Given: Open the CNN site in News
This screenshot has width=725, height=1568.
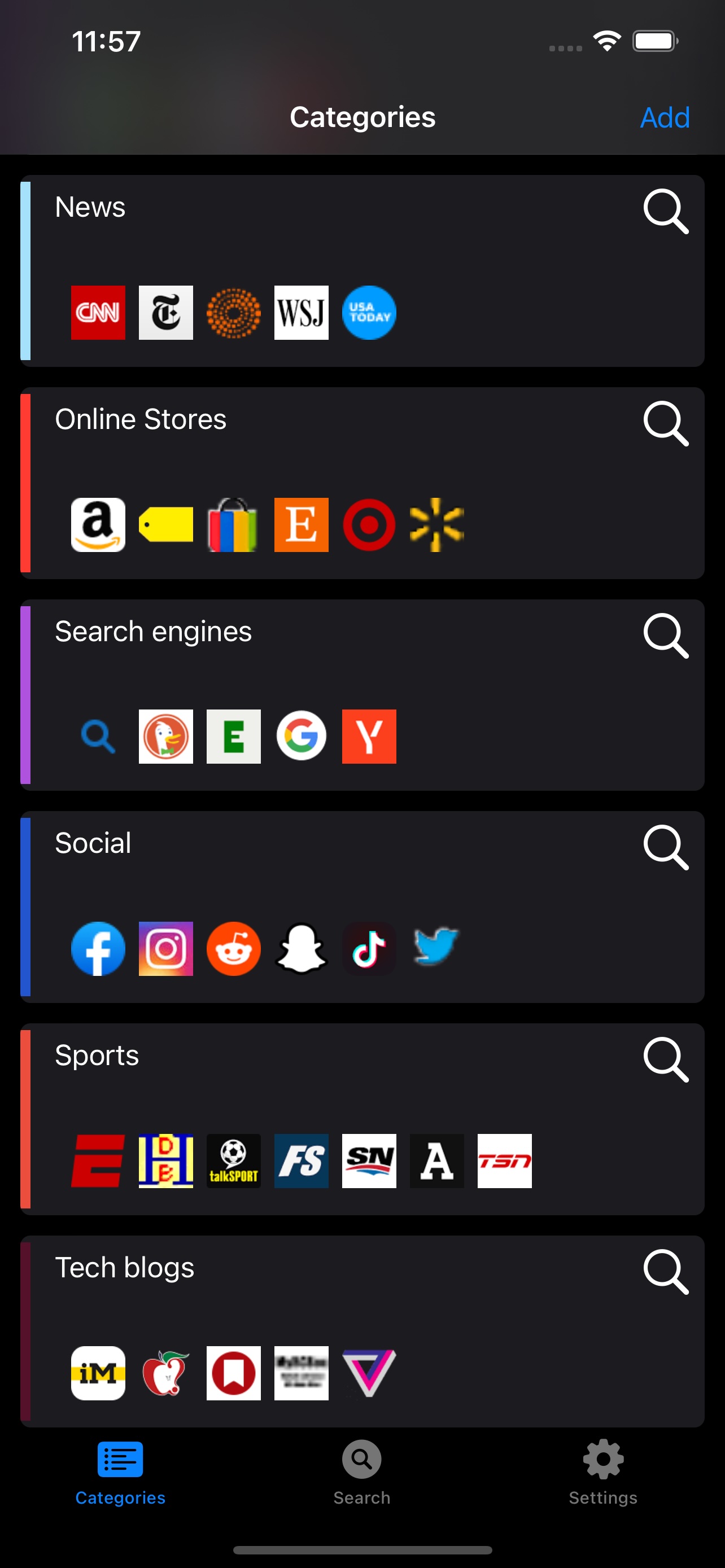Looking at the screenshot, I should [x=98, y=312].
